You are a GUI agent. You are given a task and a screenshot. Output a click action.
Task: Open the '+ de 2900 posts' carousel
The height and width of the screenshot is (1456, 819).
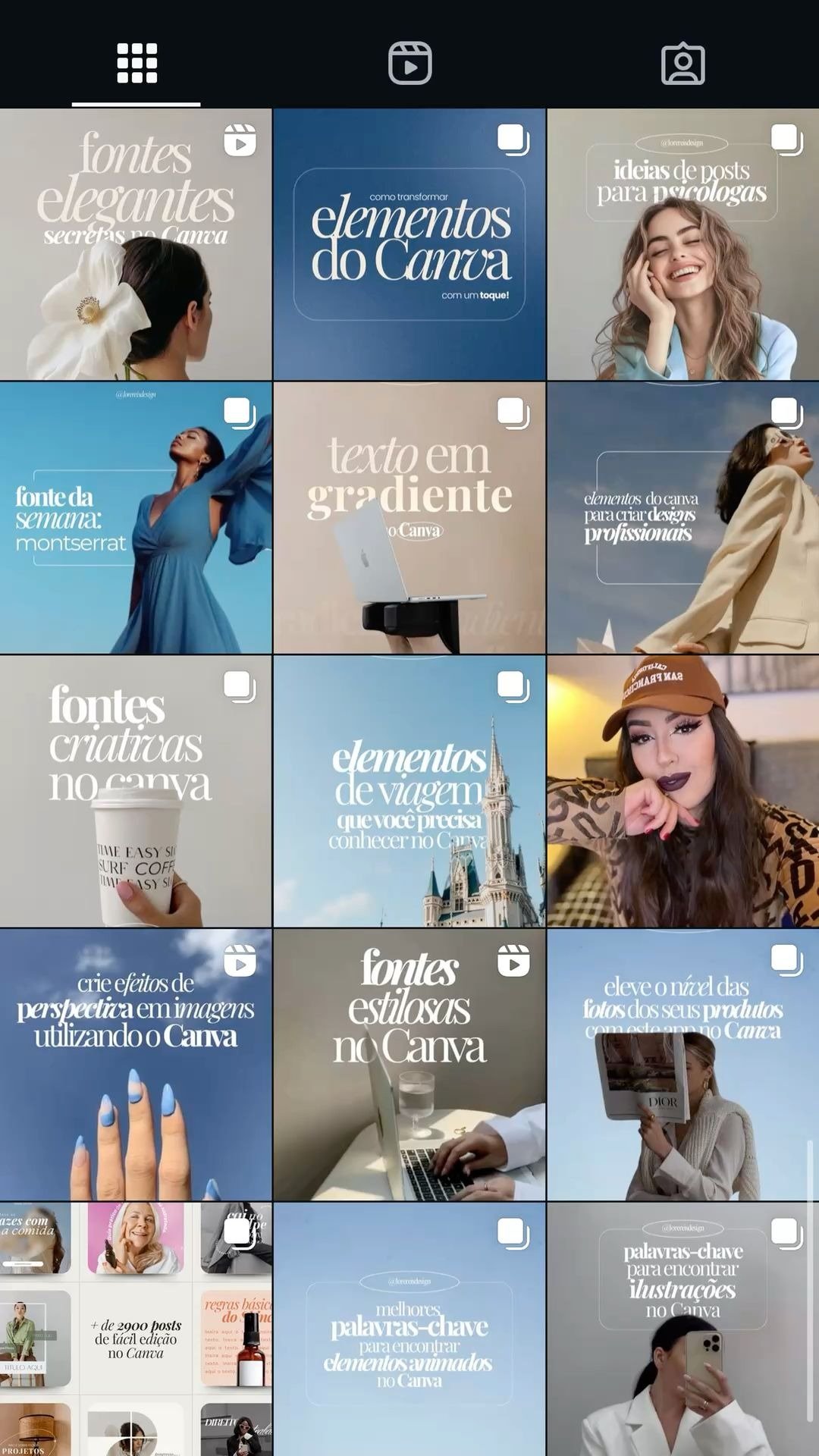[136, 1329]
